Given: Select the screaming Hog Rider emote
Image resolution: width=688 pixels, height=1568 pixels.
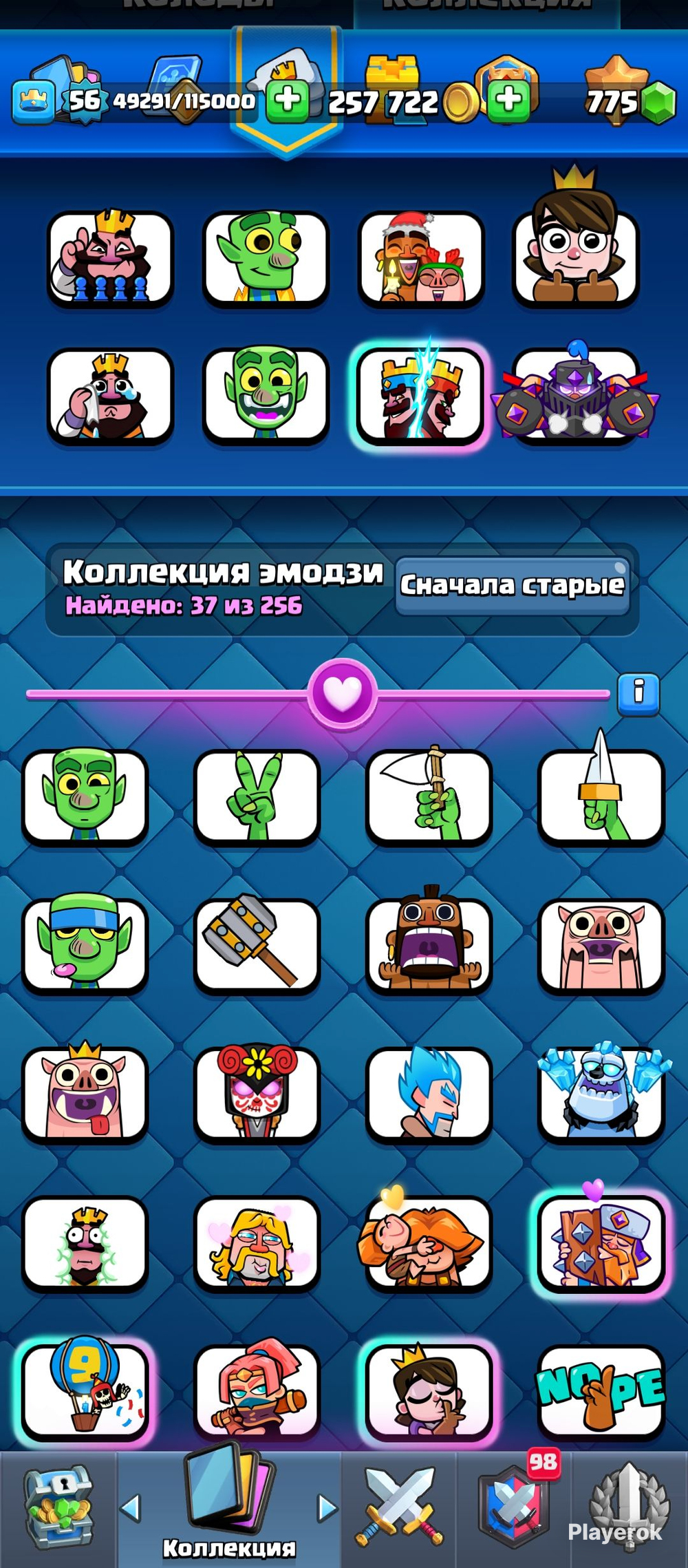Looking at the screenshot, I should 429,945.
